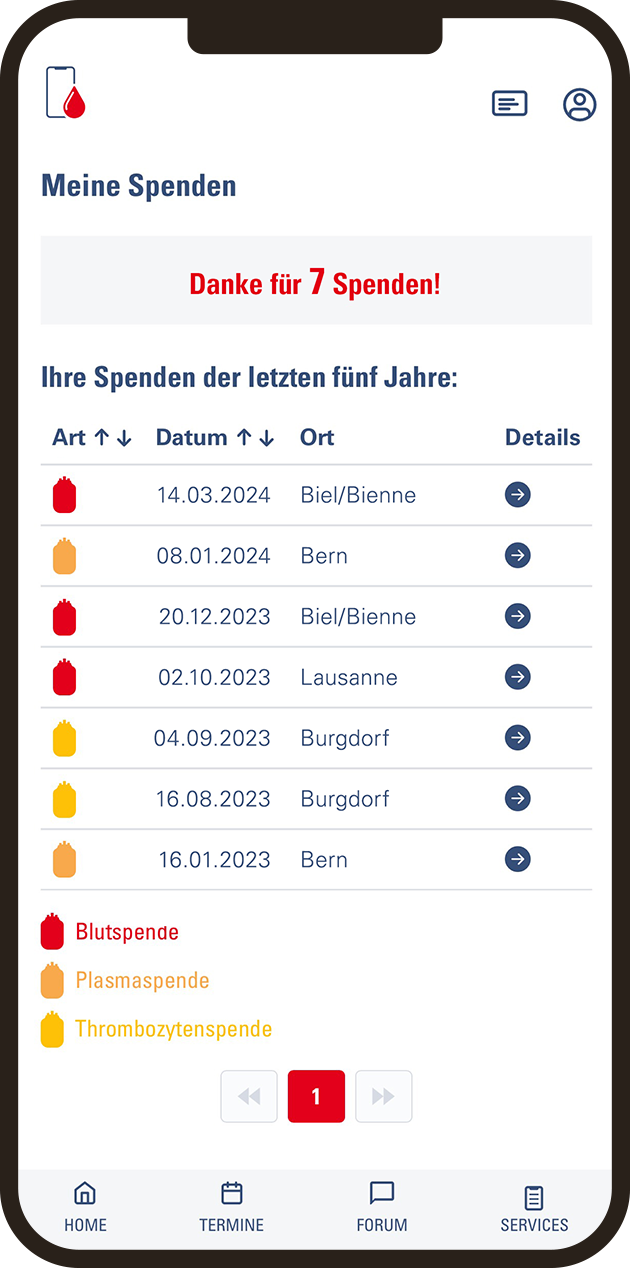
Task: View the 04.09.2023 Burgdorf donation details
Action: (517, 738)
